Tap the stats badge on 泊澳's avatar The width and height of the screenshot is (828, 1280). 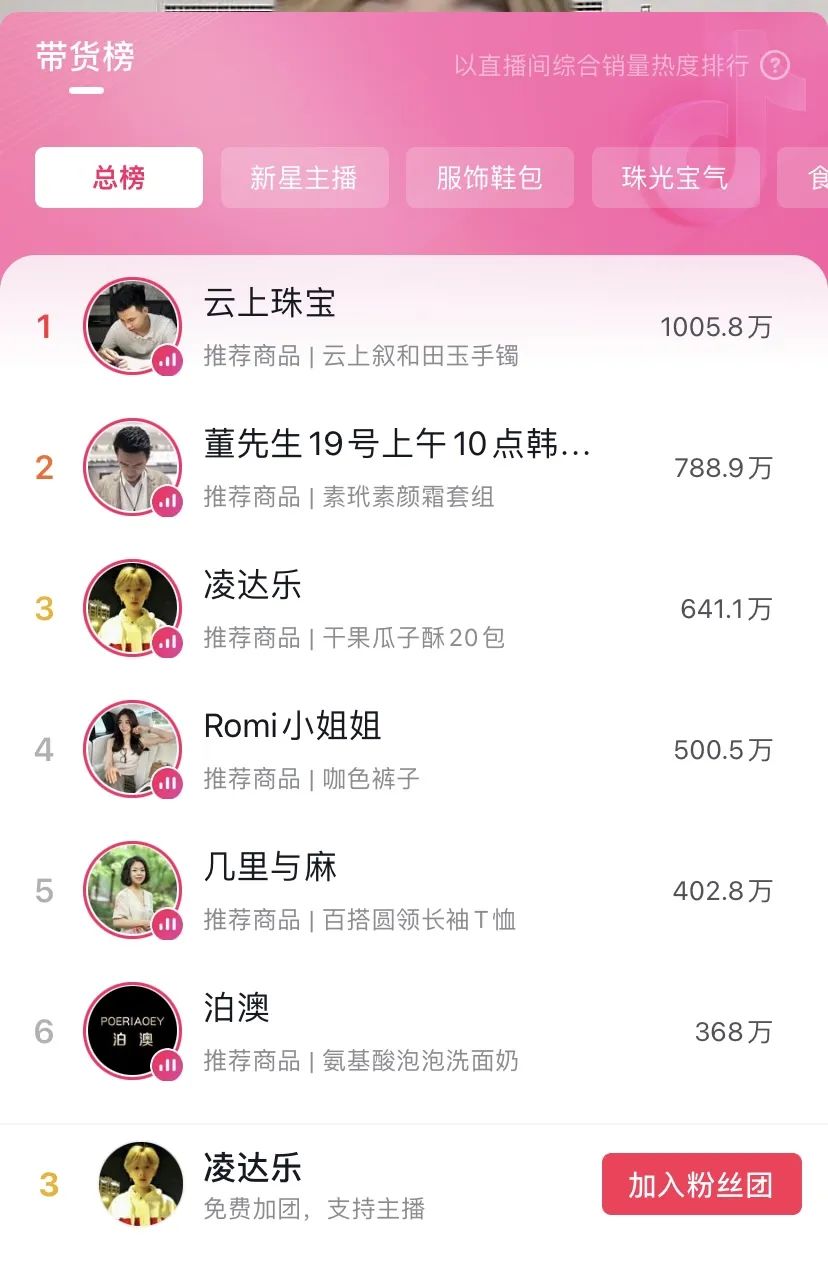166,1063
